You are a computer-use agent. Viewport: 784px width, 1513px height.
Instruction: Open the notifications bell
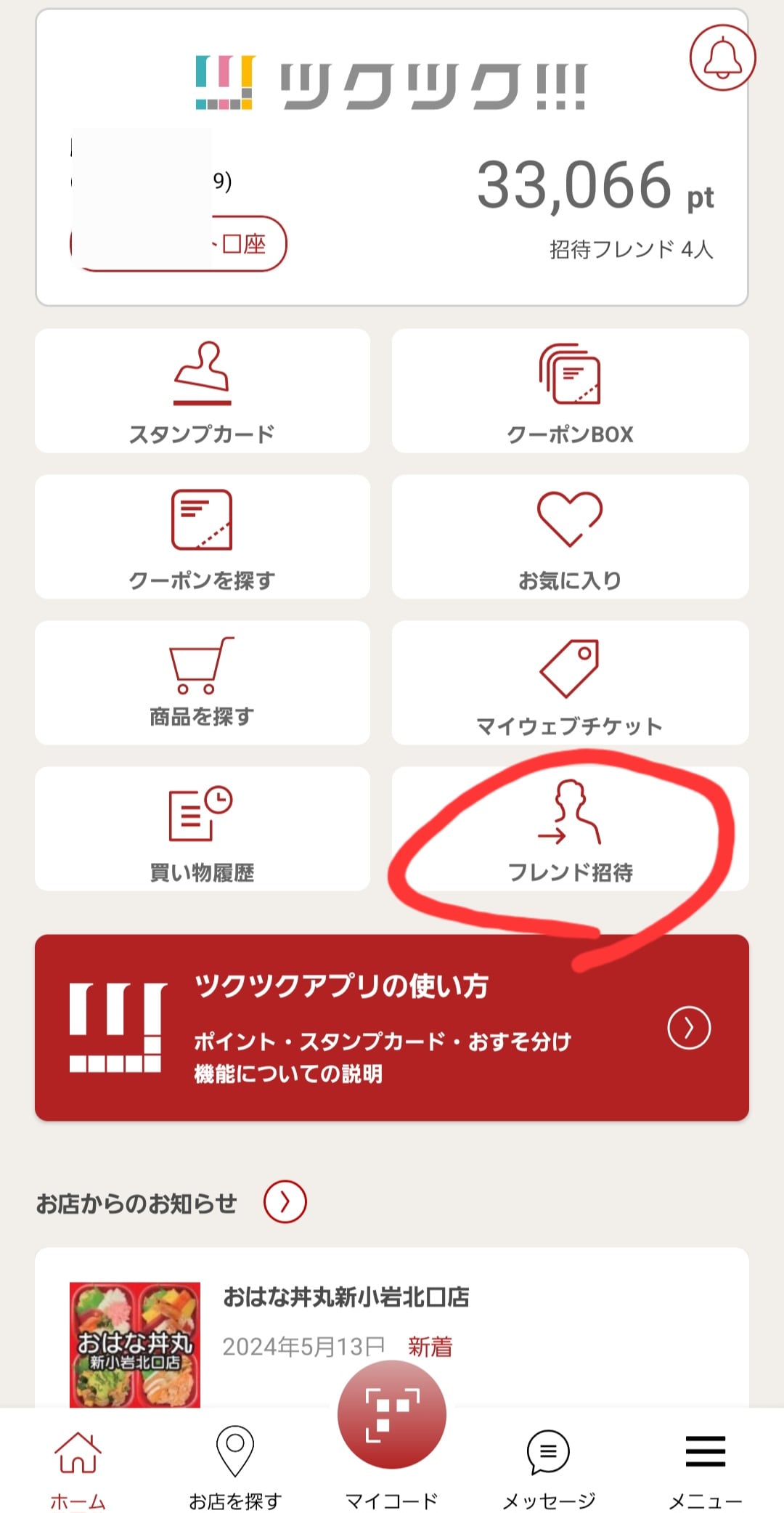[x=722, y=58]
